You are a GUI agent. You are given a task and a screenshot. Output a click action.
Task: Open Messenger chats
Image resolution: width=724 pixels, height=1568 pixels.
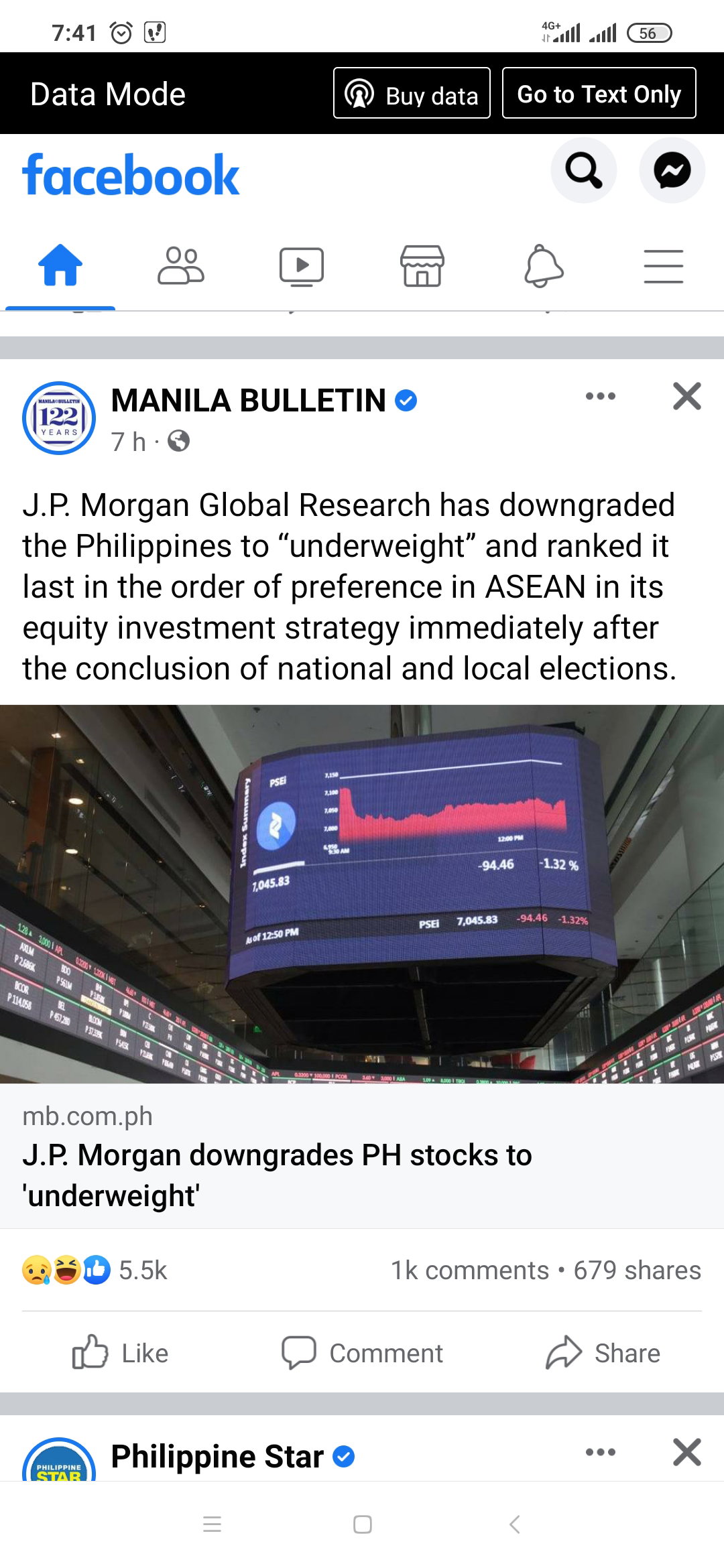672,170
